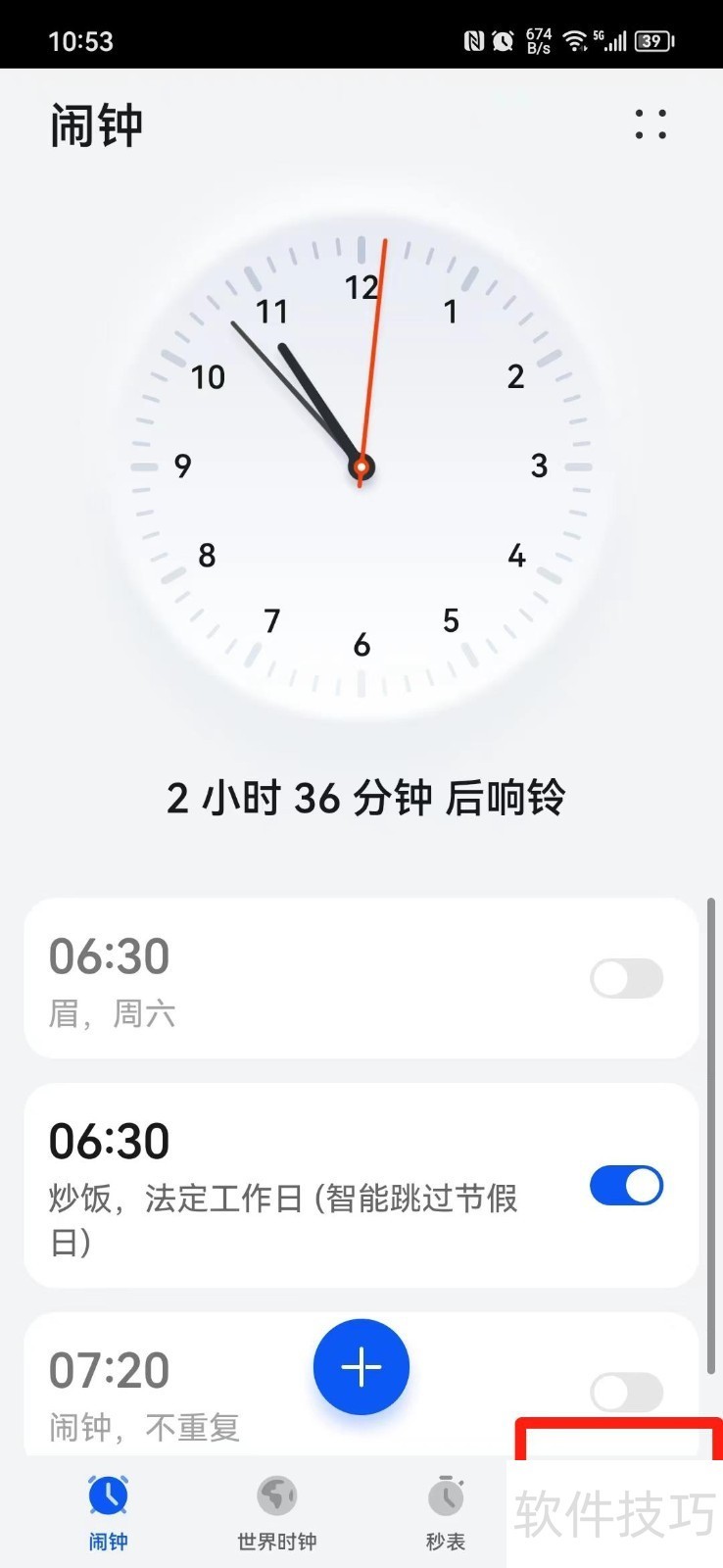Viewport: 723px width, 1568px height.
Task: Open the 07:20 闹钟, 不重复 alarm
Action: (x=157, y=1390)
